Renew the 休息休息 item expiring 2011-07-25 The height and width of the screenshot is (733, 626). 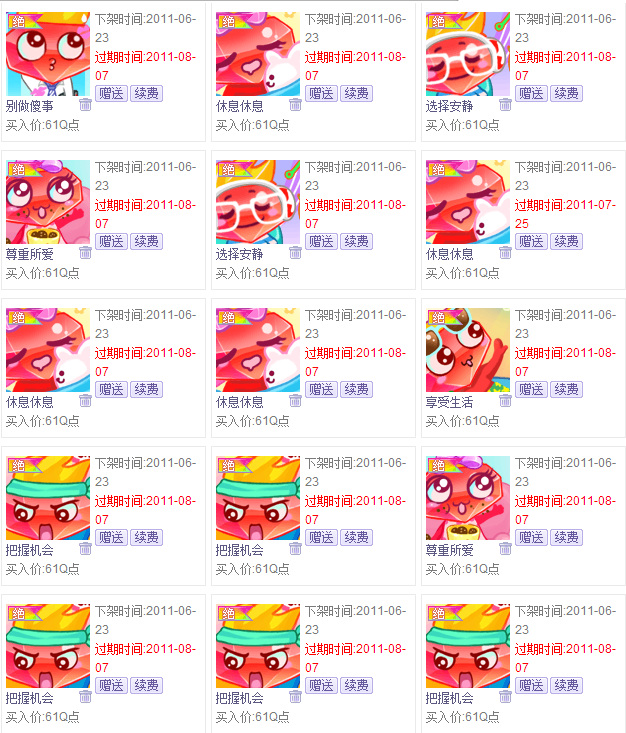click(566, 241)
